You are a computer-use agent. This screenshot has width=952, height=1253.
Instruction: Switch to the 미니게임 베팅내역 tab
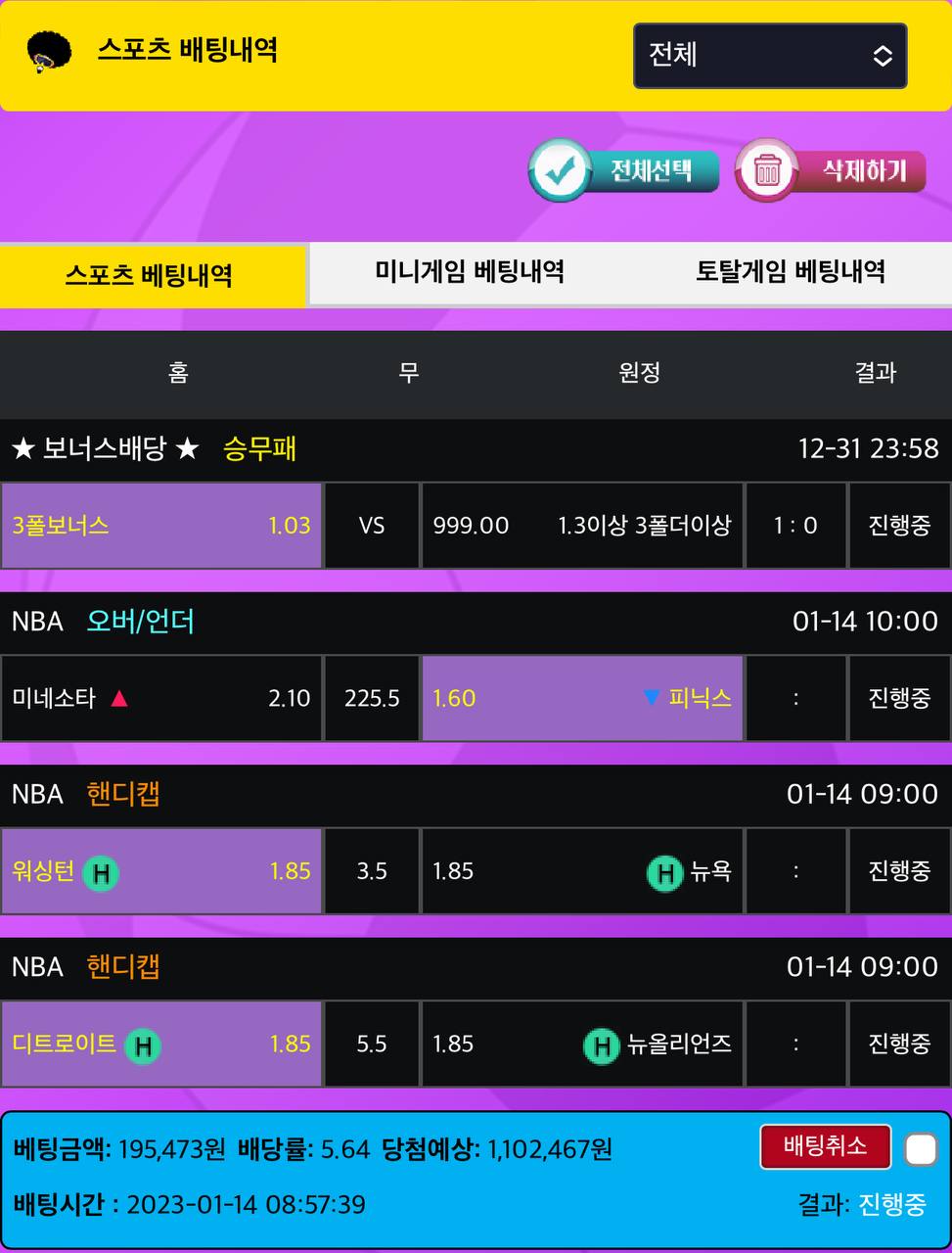pos(470,271)
